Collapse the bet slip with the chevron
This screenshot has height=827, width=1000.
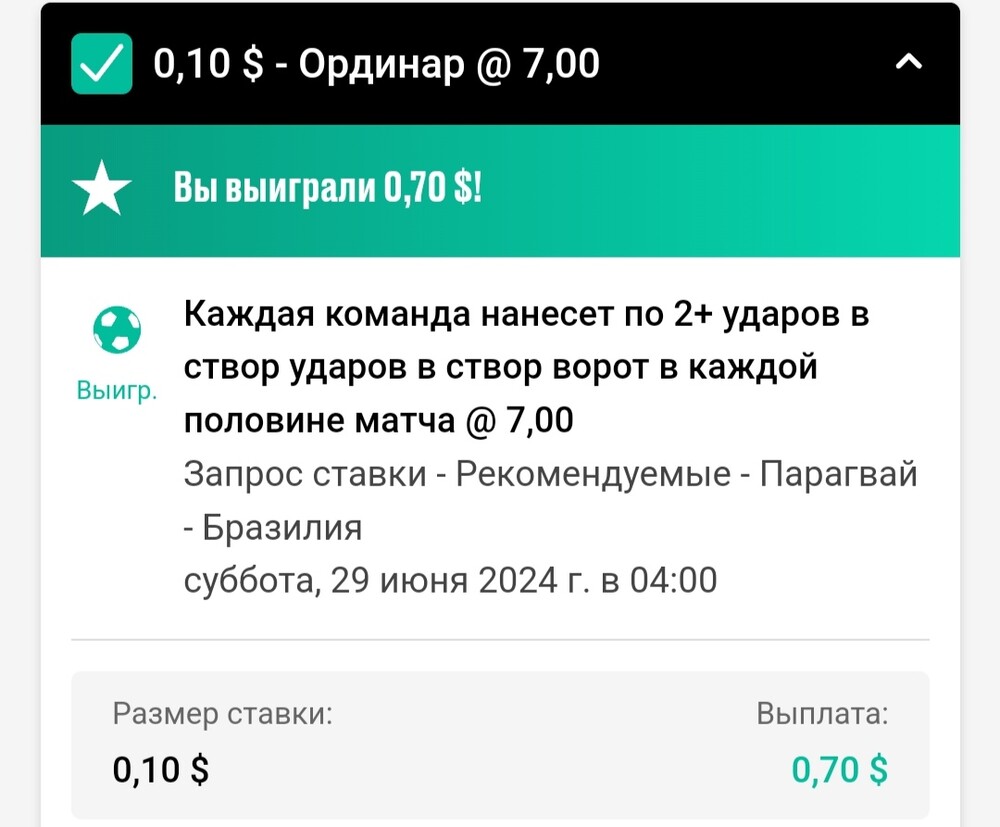(x=908, y=63)
